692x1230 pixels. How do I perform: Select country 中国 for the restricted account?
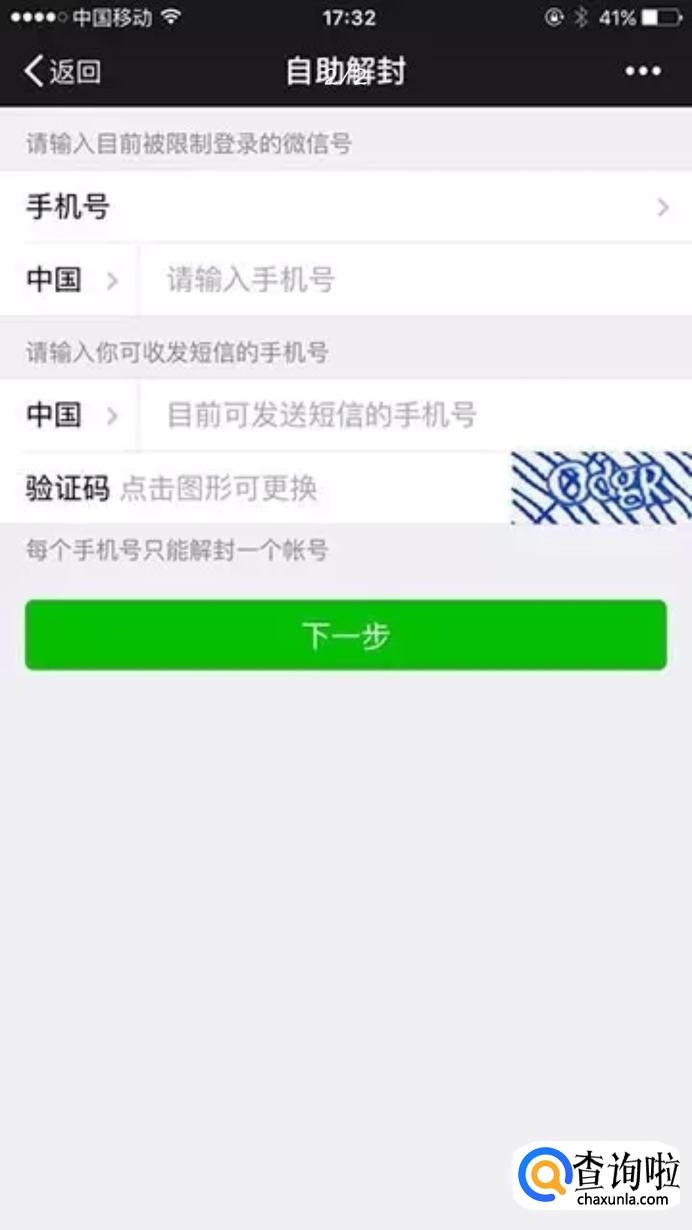(x=70, y=280)
